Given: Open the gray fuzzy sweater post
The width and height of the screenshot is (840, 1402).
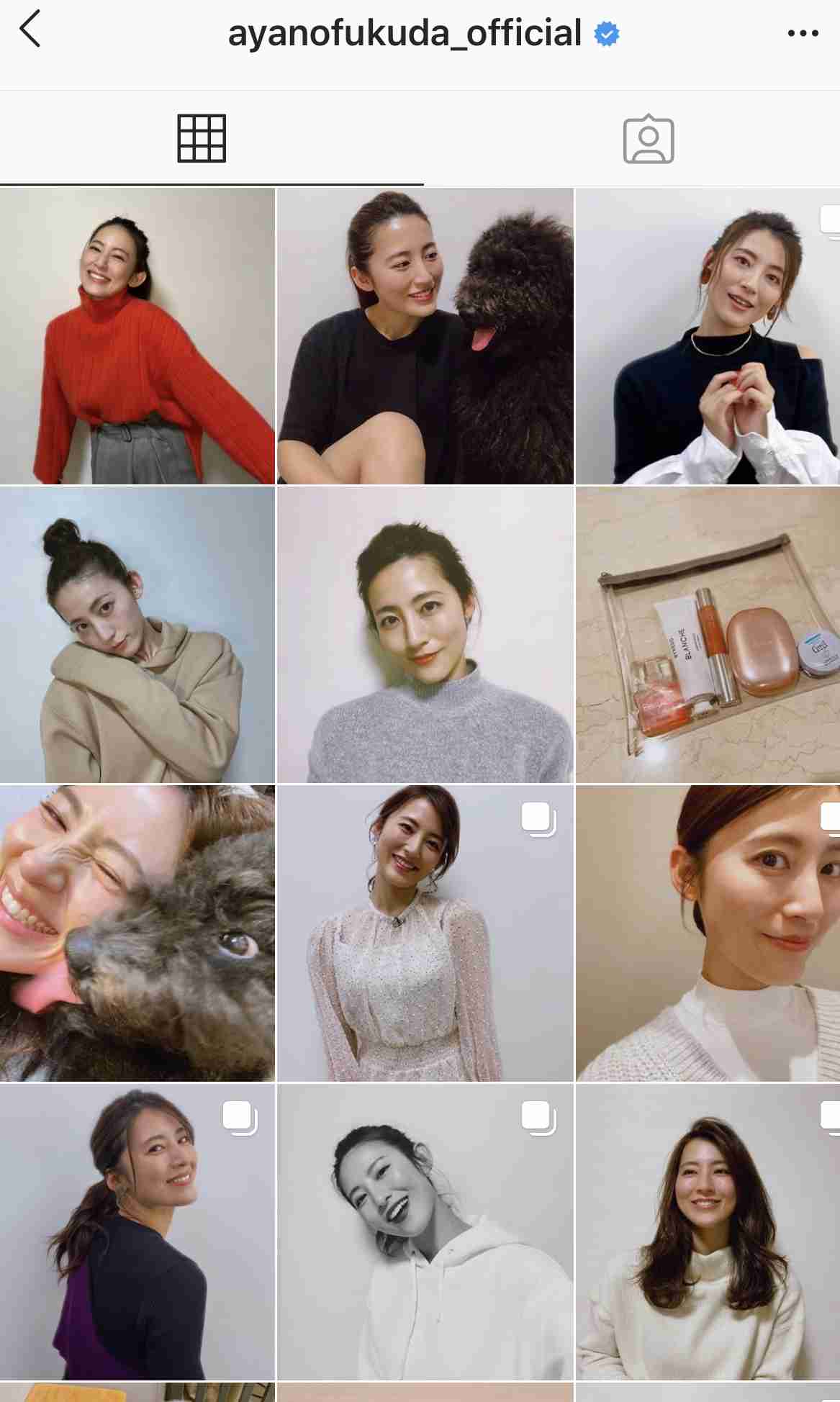Looking at the screenshot, I should point(425,635).
